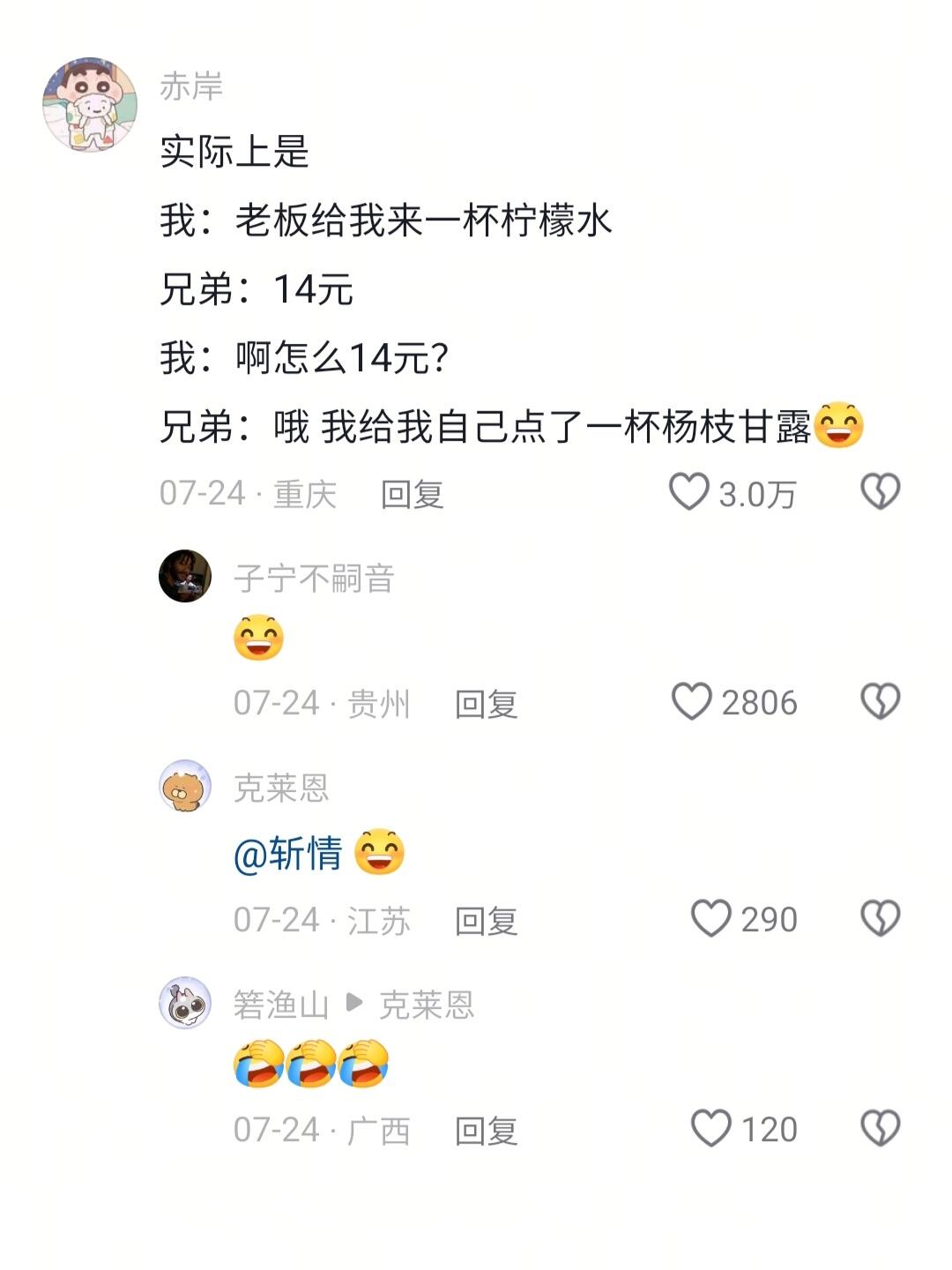Click 箬渔山's circular avatar

click(x=185, y=1003)
